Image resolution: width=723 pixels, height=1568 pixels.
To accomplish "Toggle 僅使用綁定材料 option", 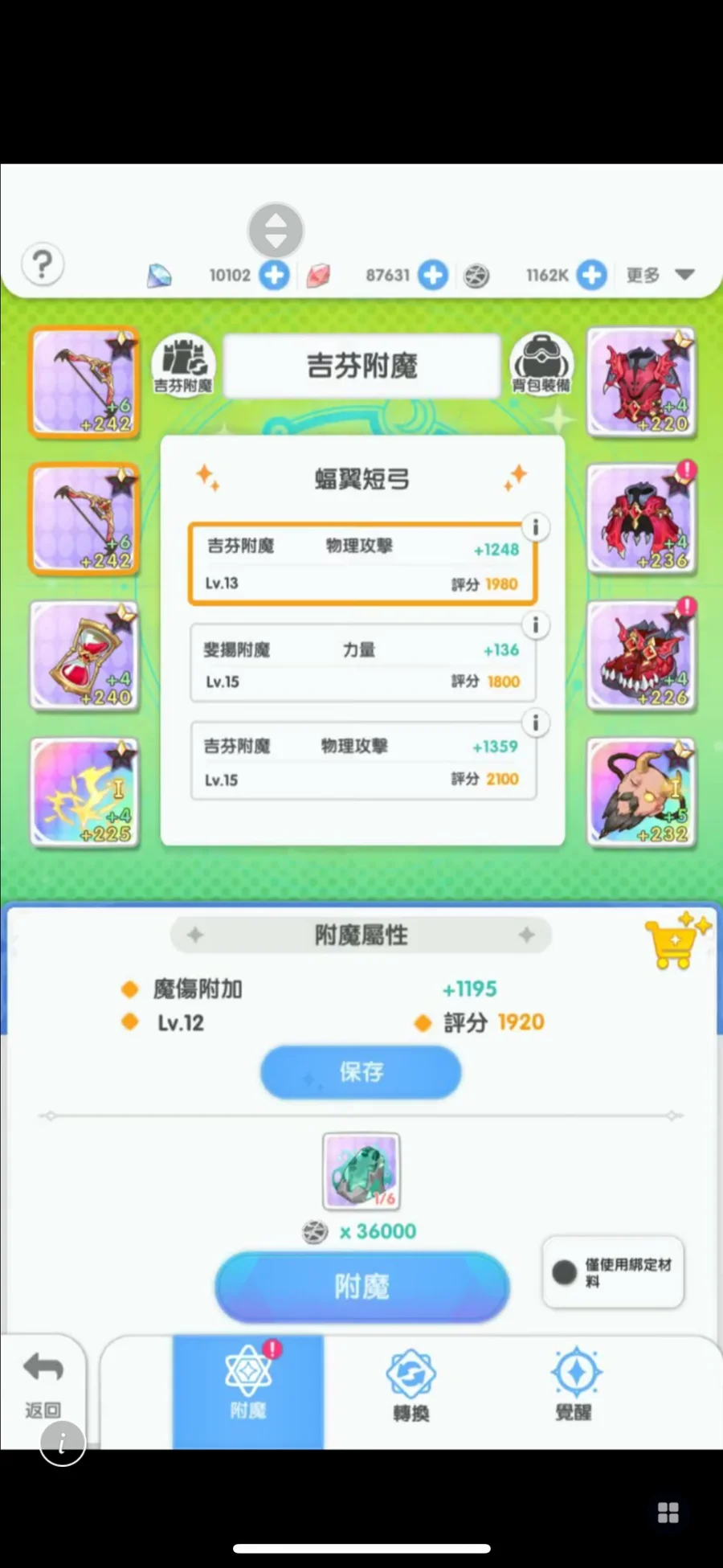I will pyautogui.click(x=565, y=1271).
